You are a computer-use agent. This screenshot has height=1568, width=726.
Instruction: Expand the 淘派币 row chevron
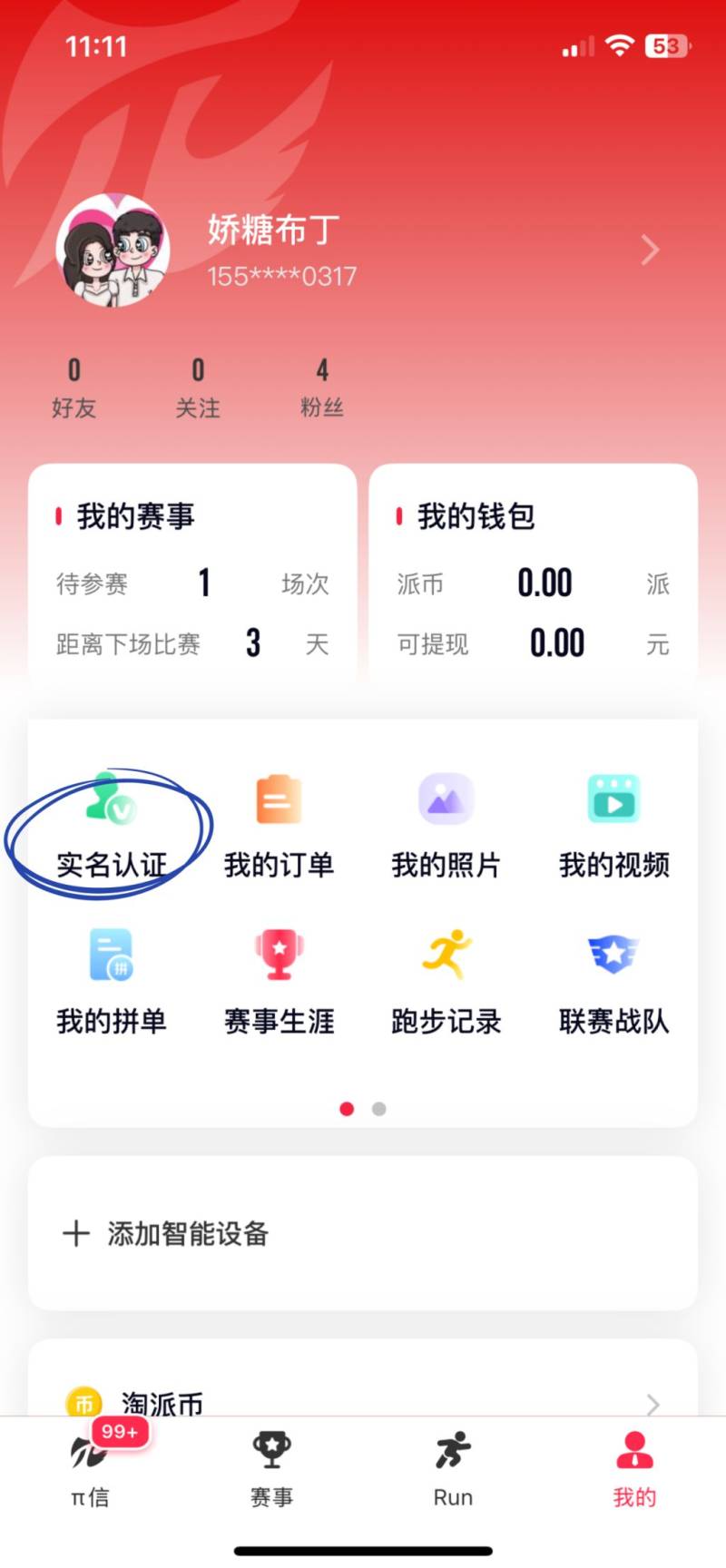click(x=651, y=1405)
